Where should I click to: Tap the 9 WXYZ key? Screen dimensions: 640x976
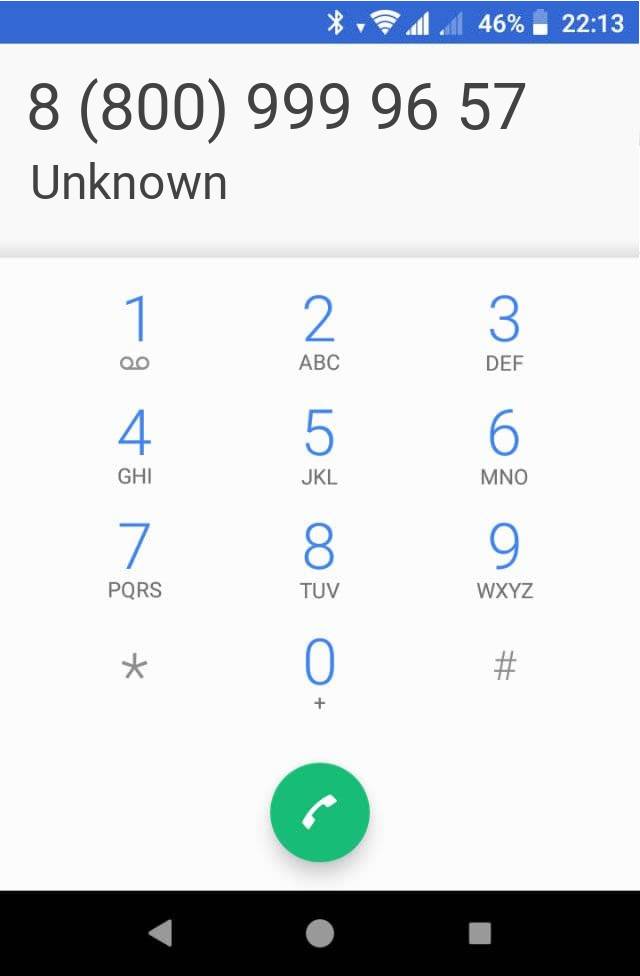[x=504, y=560]
